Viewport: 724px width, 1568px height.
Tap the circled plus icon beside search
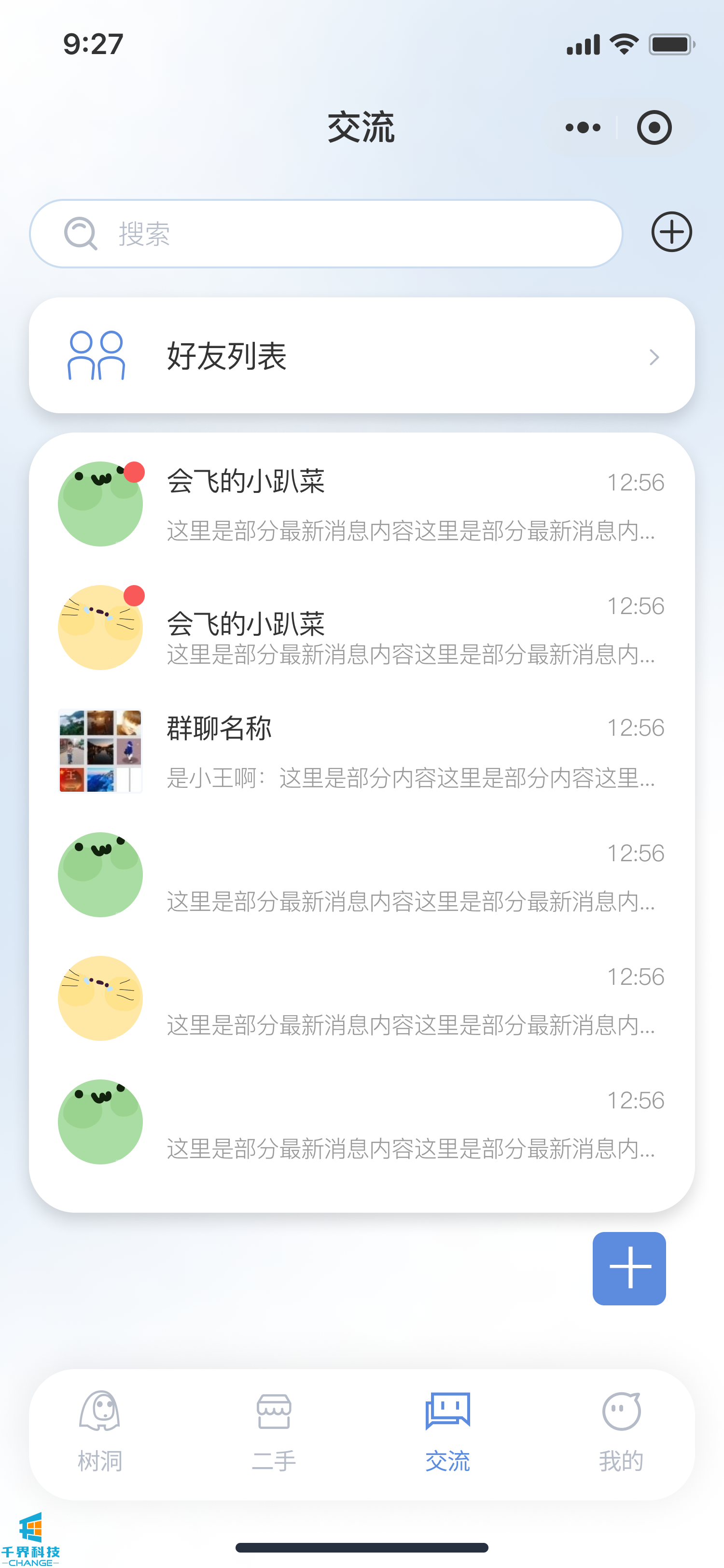click(671, 233)
